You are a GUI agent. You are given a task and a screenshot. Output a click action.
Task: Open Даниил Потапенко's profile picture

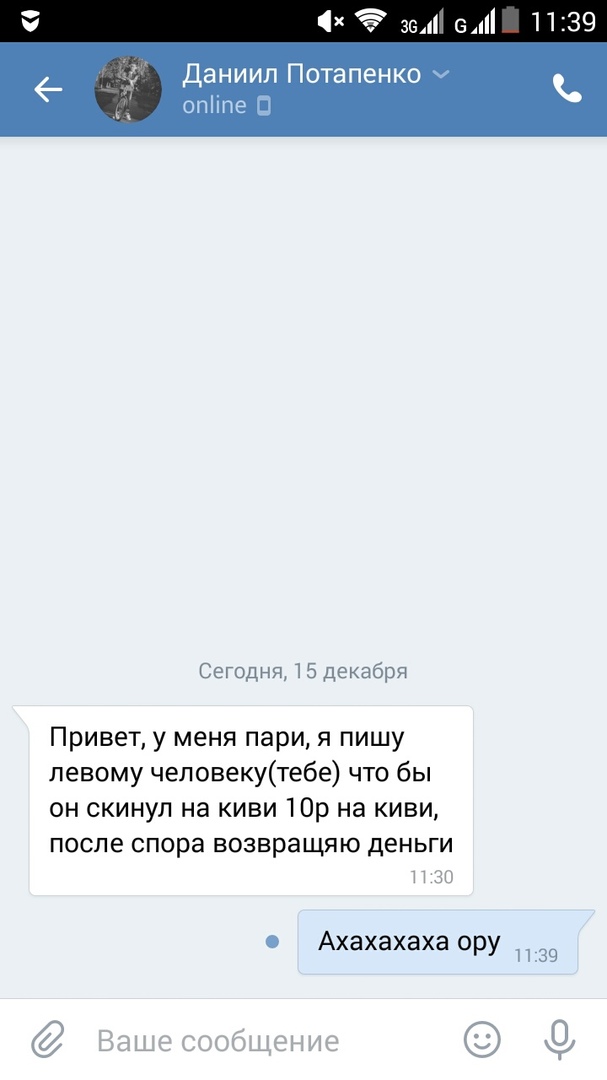pos(128,90)
